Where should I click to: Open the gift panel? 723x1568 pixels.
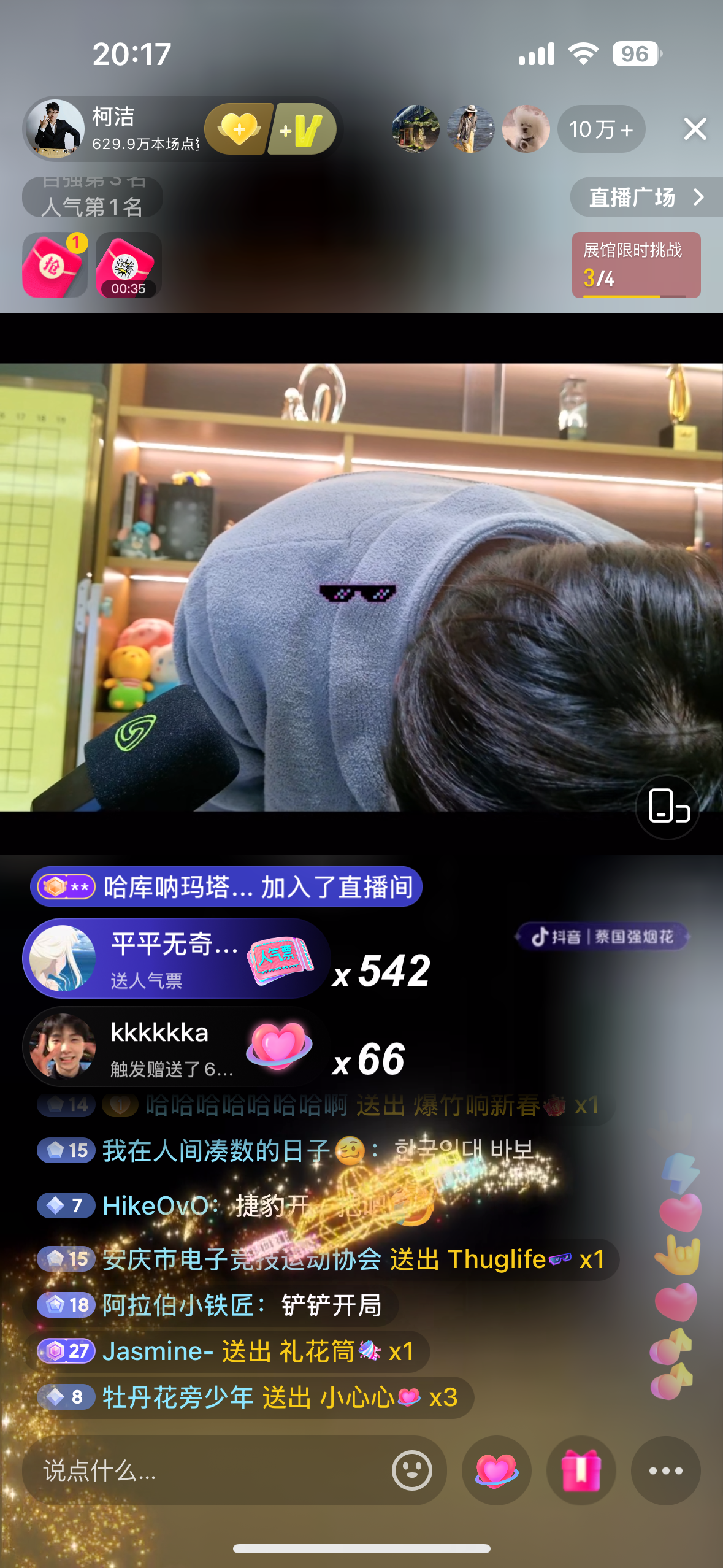pos(581,1470)
